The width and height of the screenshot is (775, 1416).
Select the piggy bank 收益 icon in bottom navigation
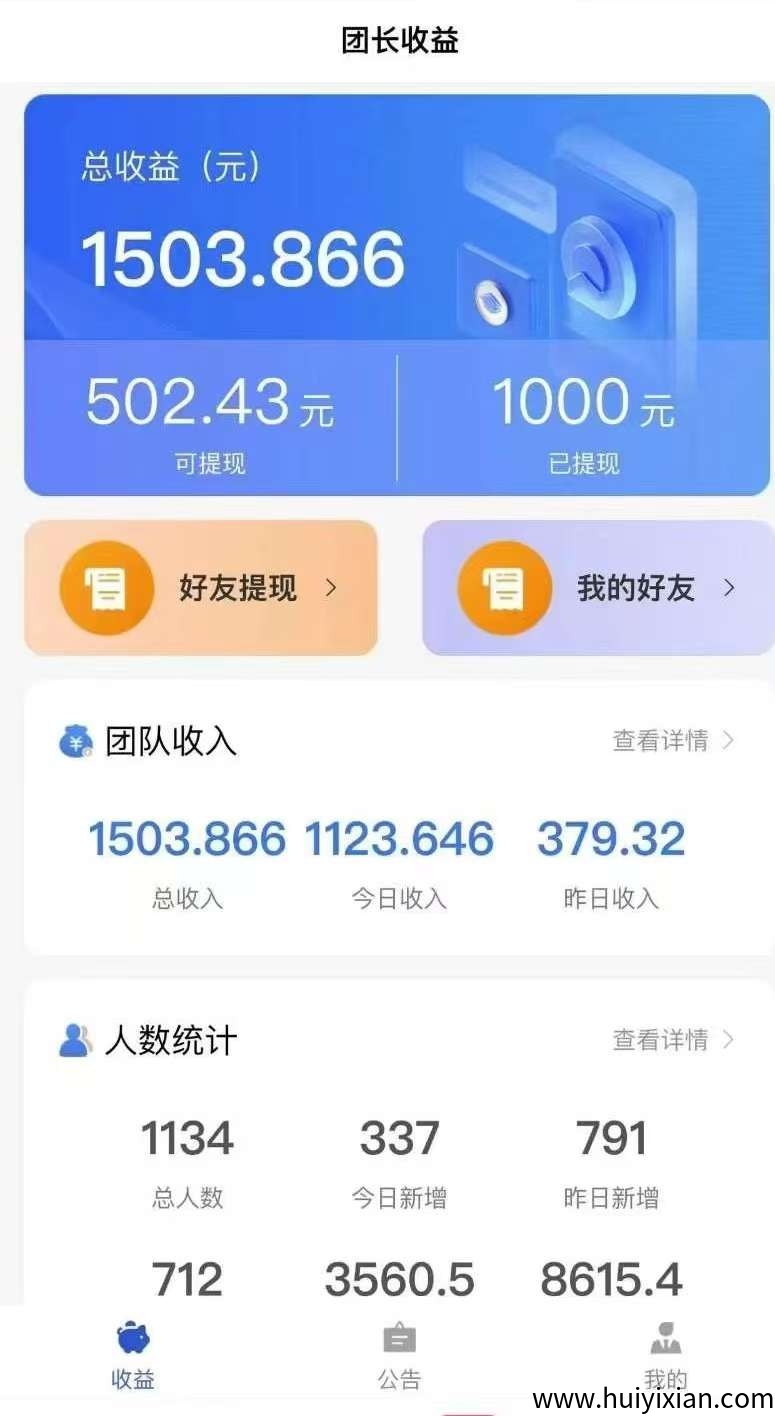click(x=134, y=1340)
